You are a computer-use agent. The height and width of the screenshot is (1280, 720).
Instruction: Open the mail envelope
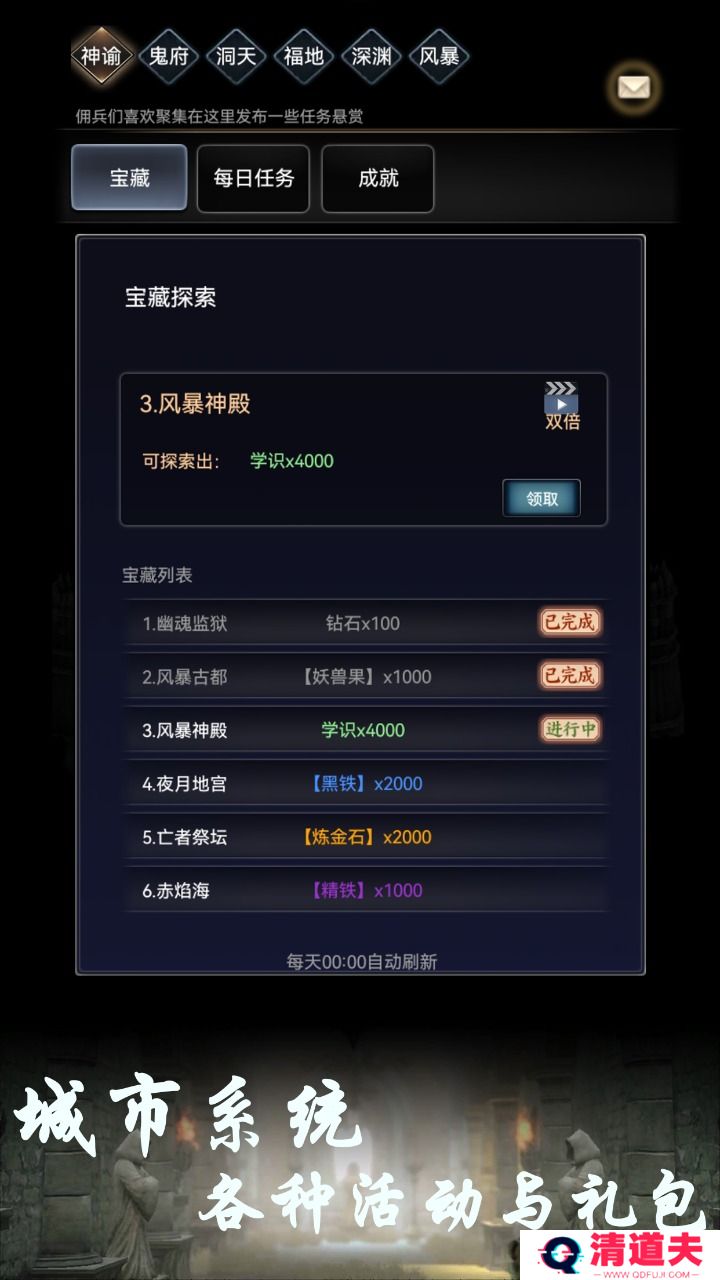(633, 87)
